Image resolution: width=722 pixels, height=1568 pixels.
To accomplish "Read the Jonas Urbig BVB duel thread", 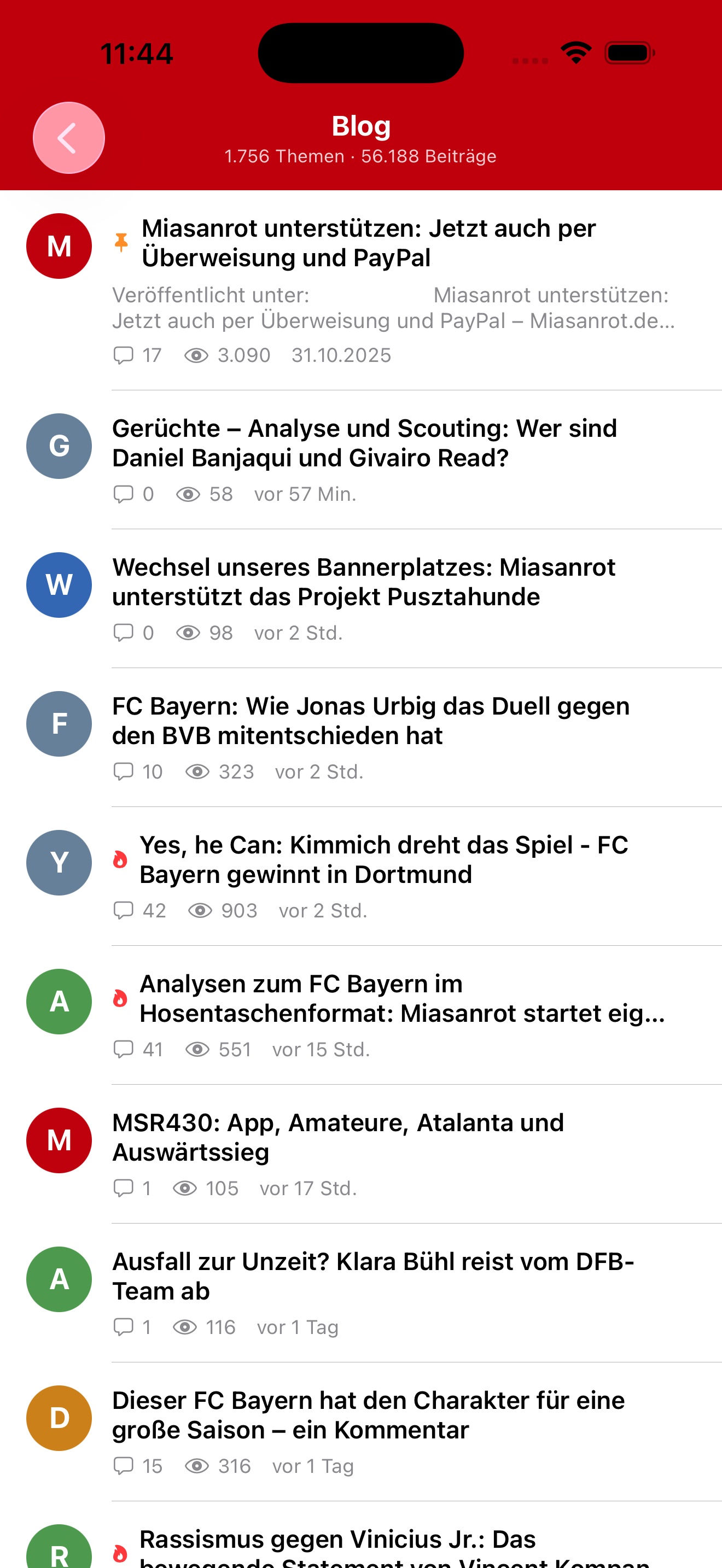I will pos(370,721).
